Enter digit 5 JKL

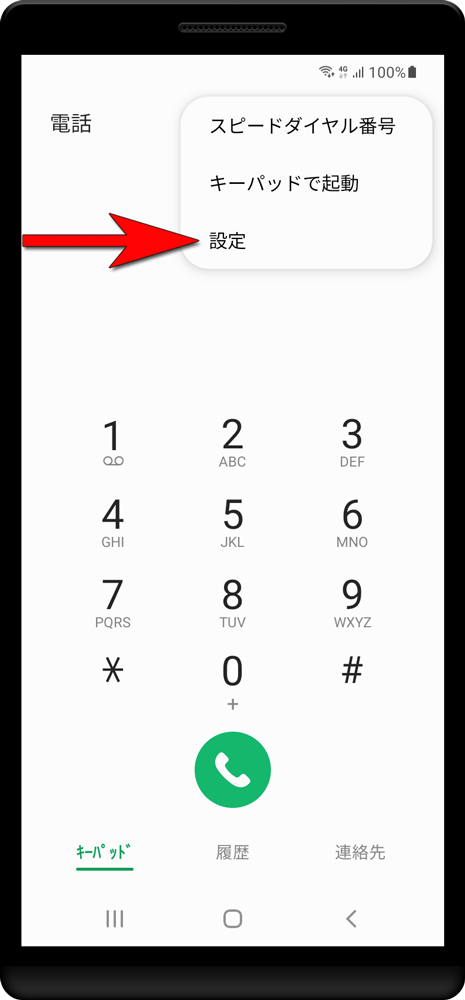[x=232, y=524]
